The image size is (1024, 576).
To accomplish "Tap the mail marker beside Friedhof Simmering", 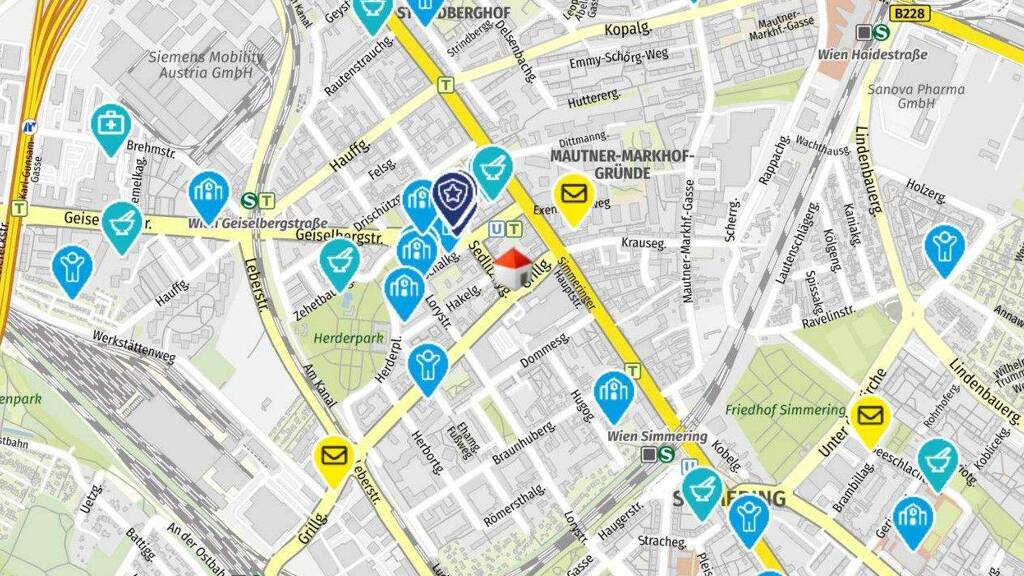I will tap(869, 421).
